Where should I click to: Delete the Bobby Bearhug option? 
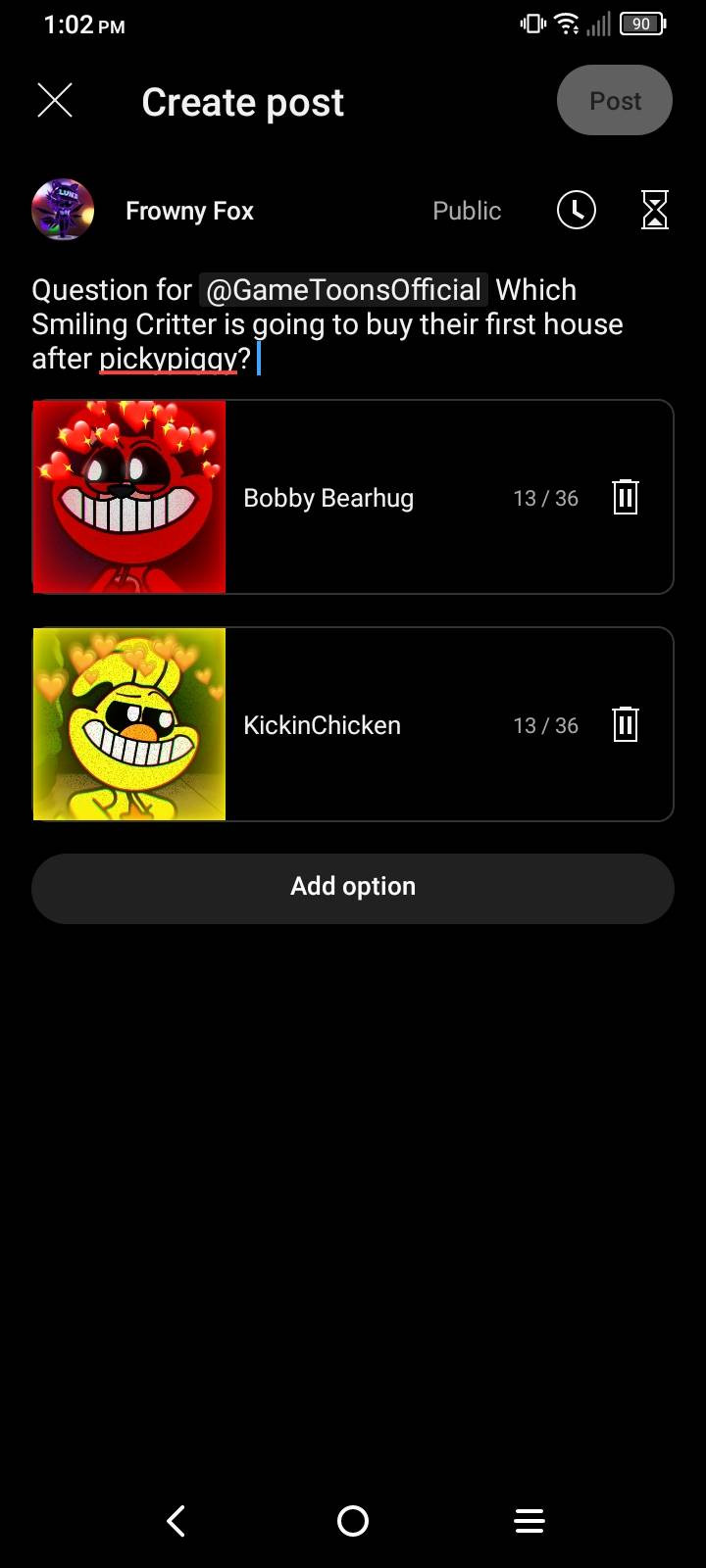coord(626,498)
